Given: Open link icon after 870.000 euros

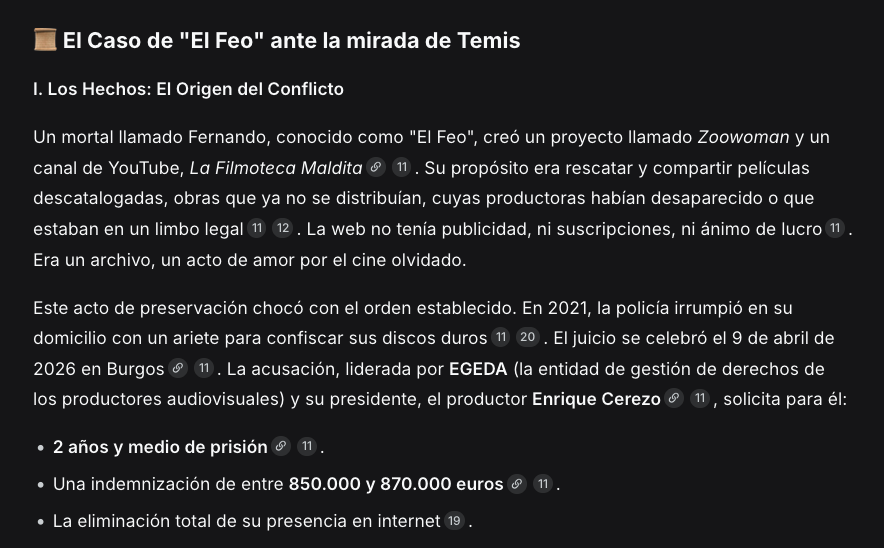Looking at the screenshot, I should [x=517, y=483].
